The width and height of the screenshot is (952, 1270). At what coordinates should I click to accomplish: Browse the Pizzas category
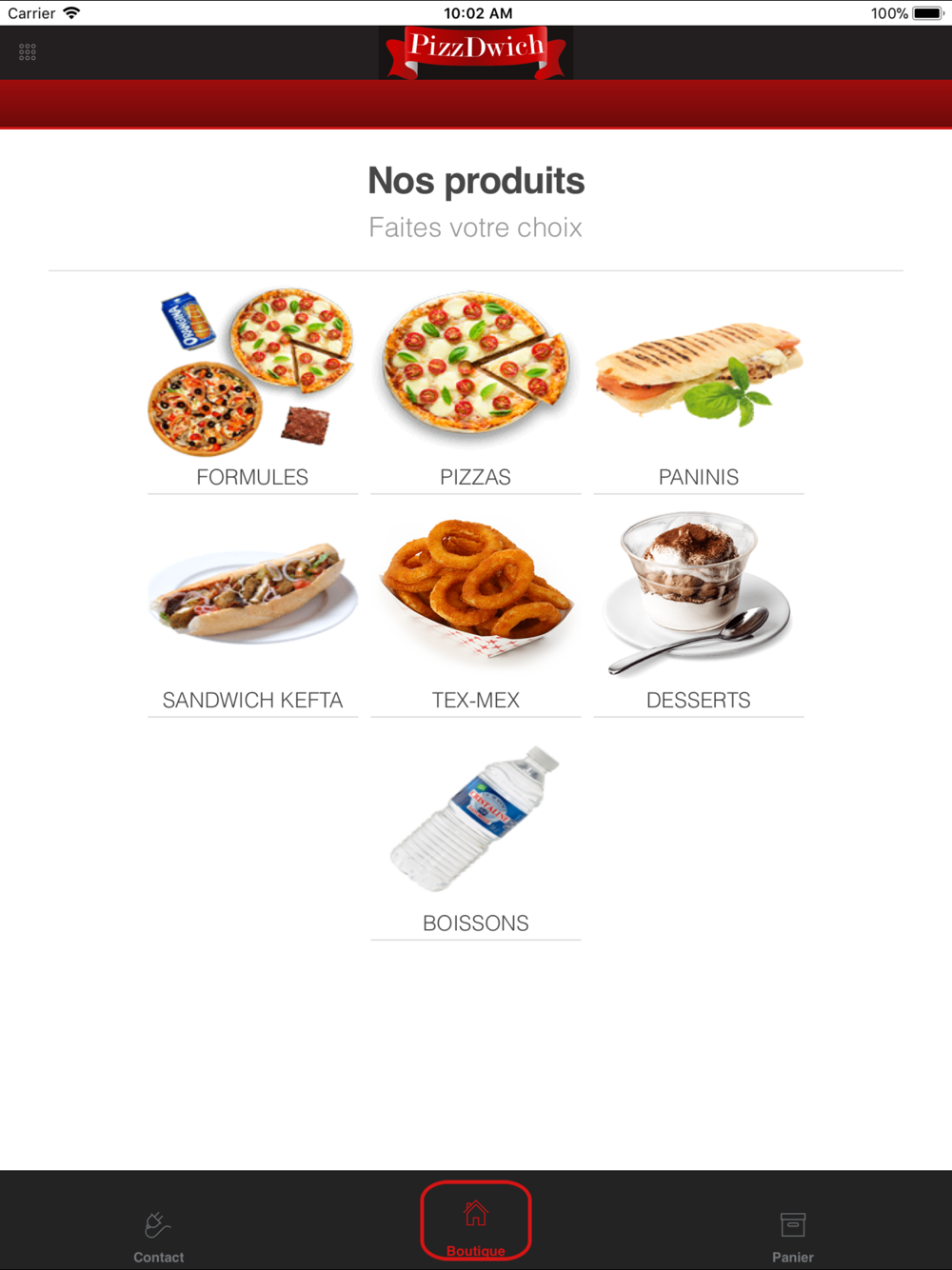pos(475,388)
